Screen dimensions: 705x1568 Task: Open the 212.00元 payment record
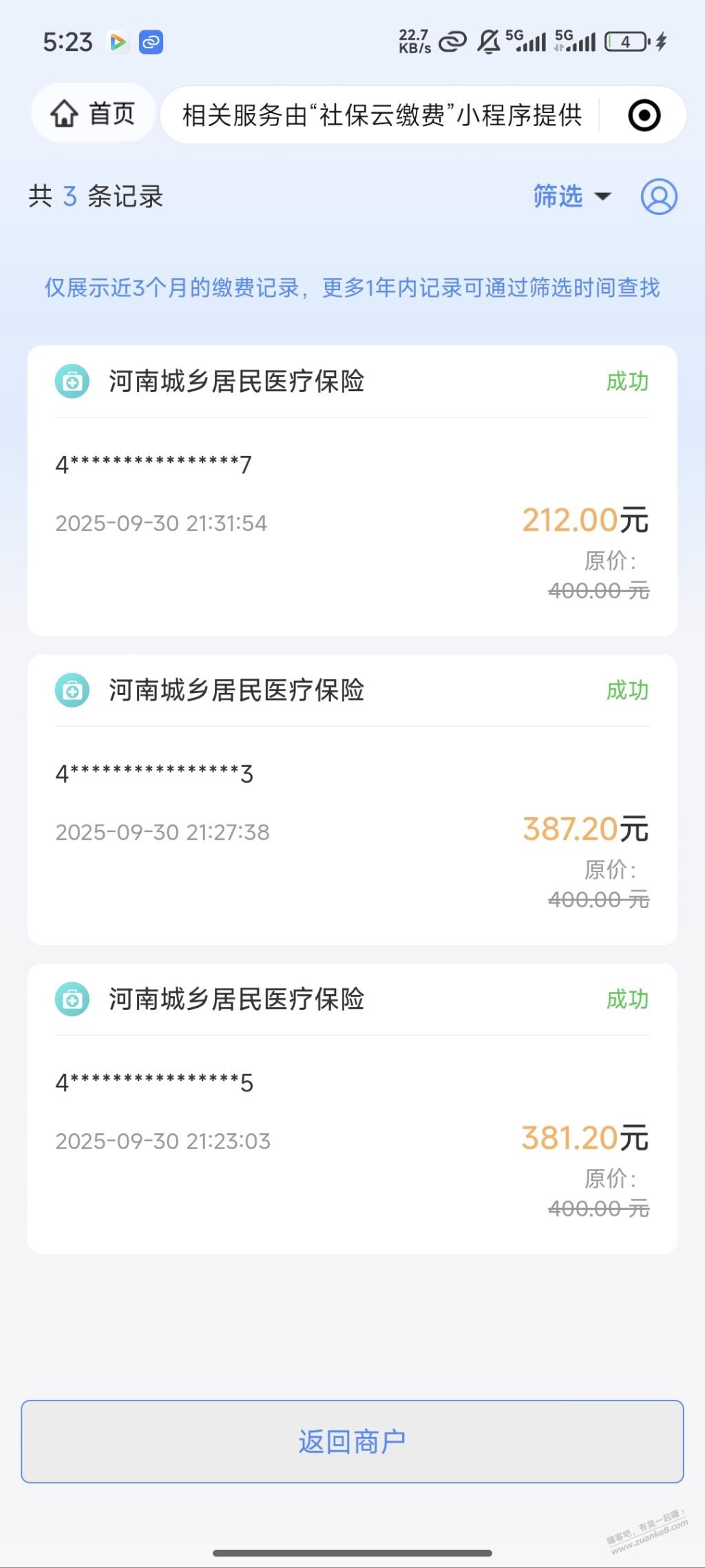click(352, 491)
